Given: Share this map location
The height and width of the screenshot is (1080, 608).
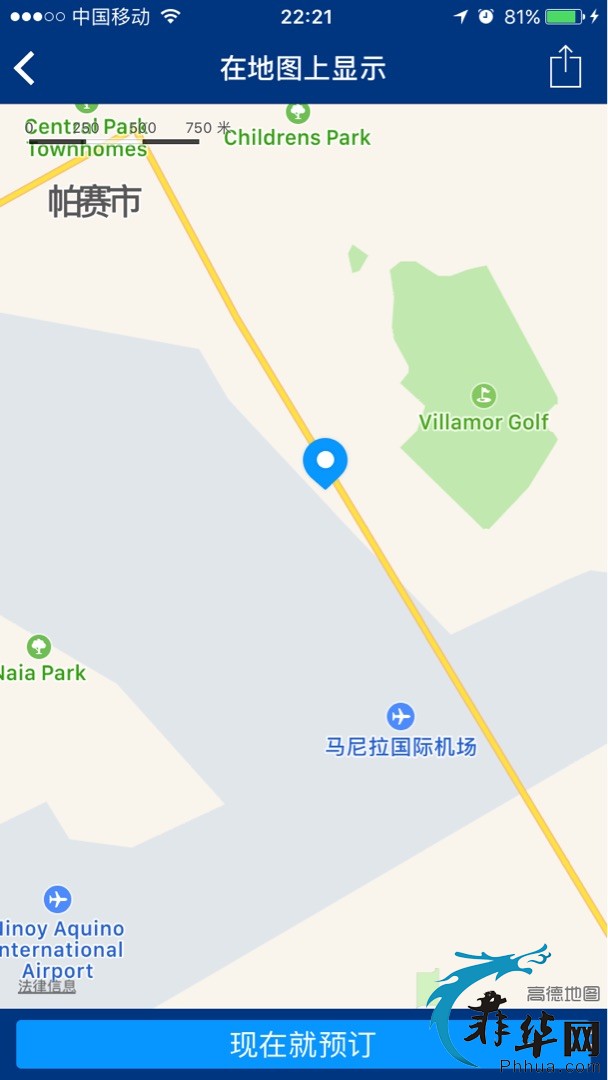Looking at the screenshot, I should 565,67.
